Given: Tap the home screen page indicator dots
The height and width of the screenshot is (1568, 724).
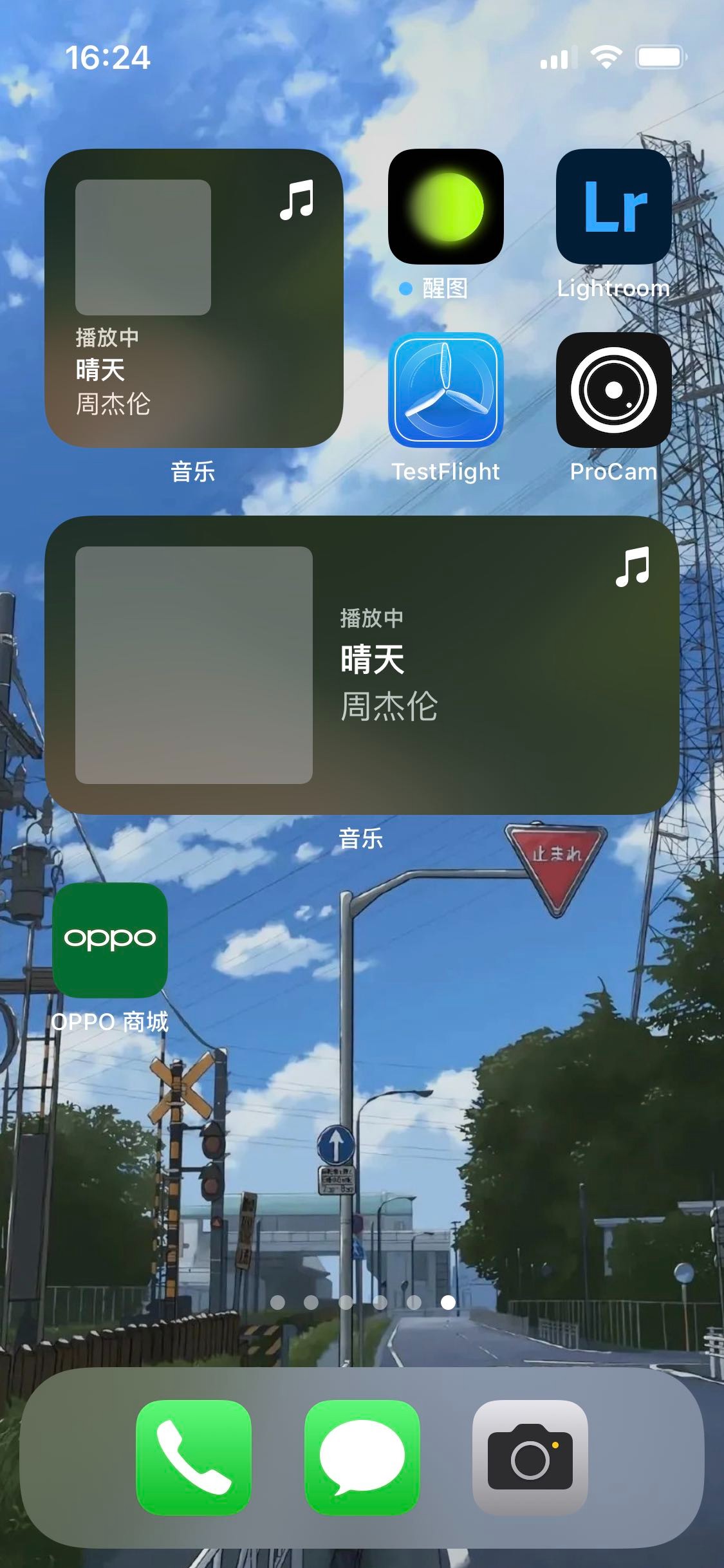Looking at the screenshot, I should pyautogui.click(x=362, y=1302).
